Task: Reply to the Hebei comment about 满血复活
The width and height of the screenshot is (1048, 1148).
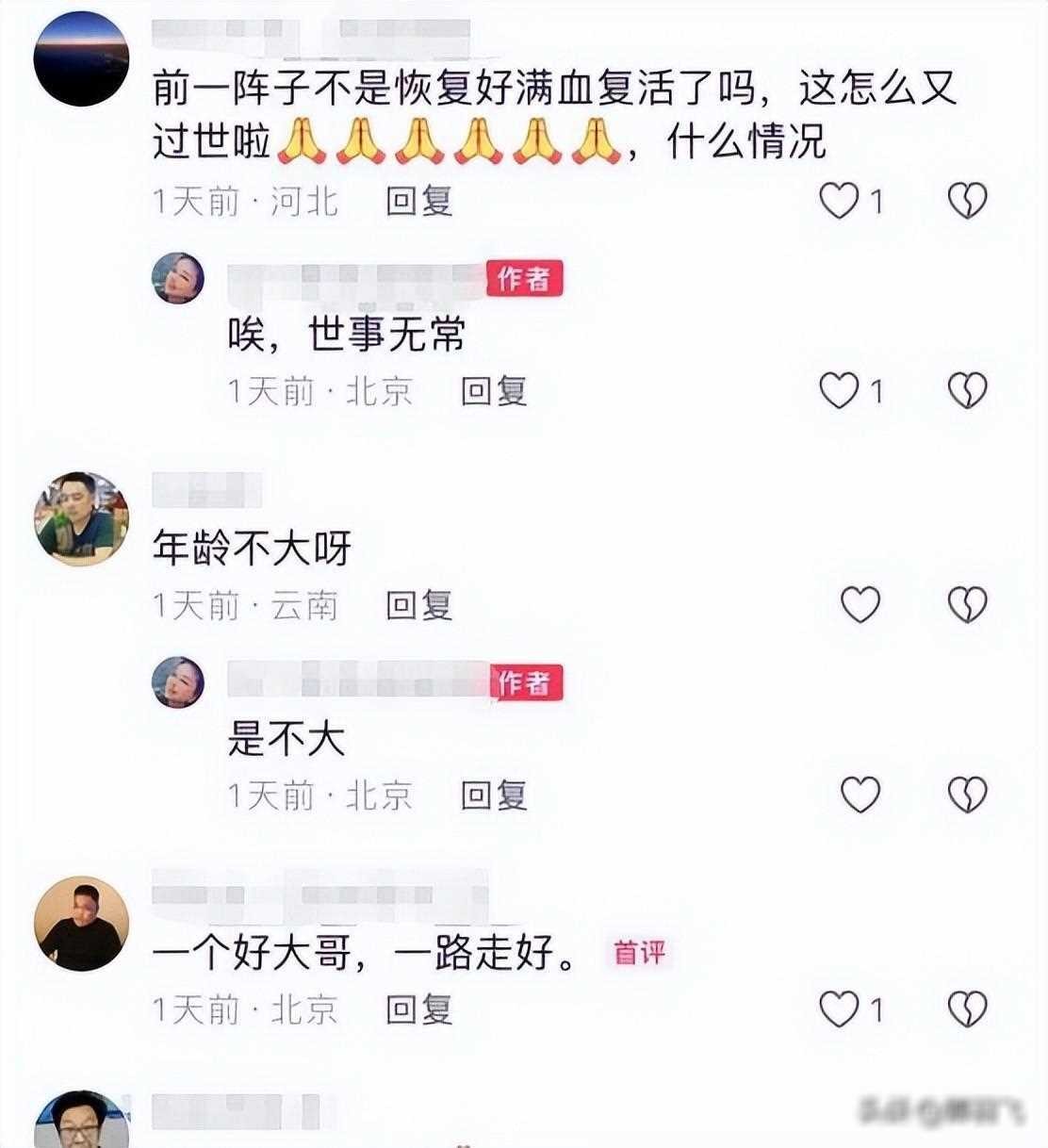Action: [x=418, y=201]
